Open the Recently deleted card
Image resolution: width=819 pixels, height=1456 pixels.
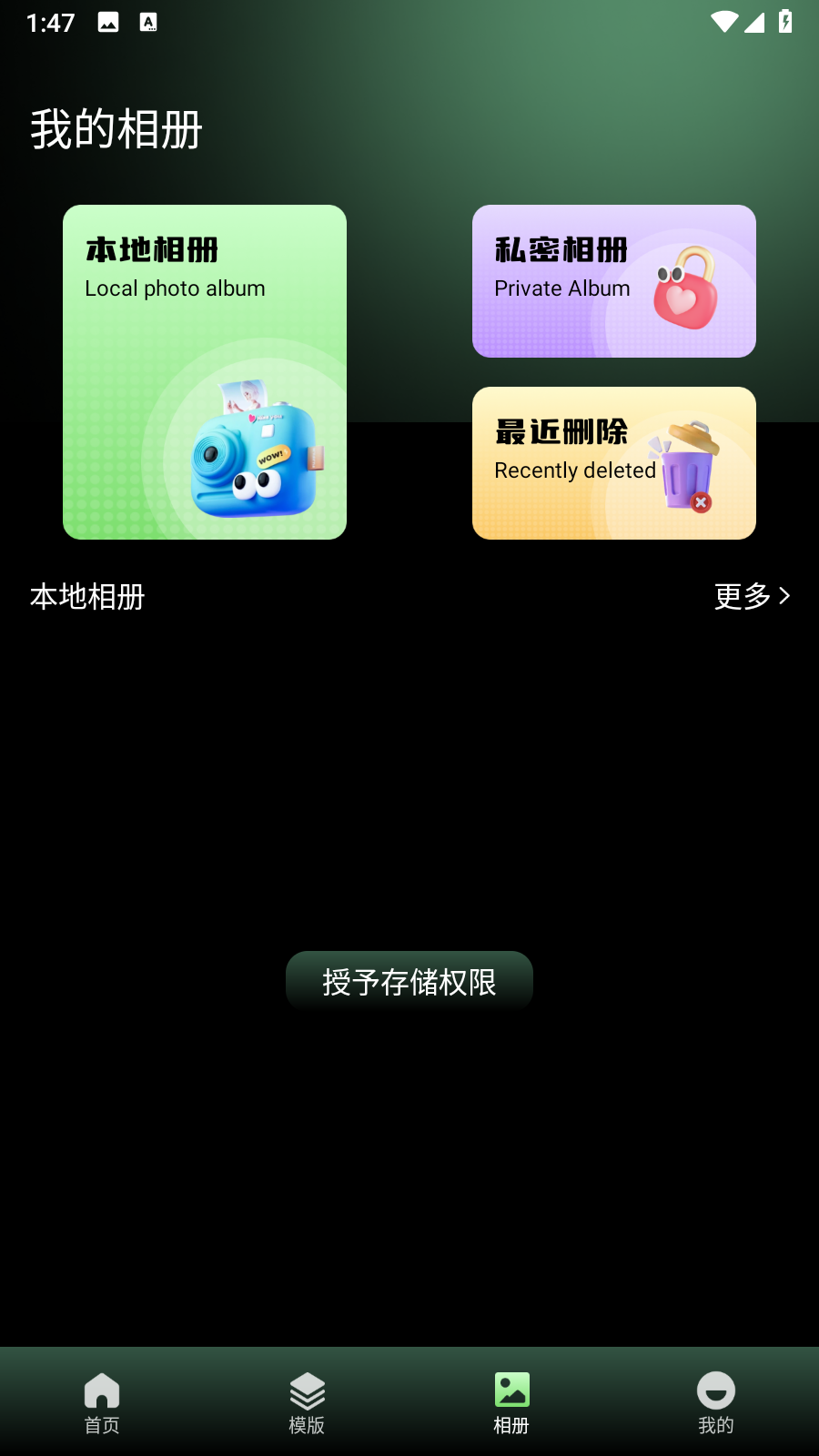613,462
